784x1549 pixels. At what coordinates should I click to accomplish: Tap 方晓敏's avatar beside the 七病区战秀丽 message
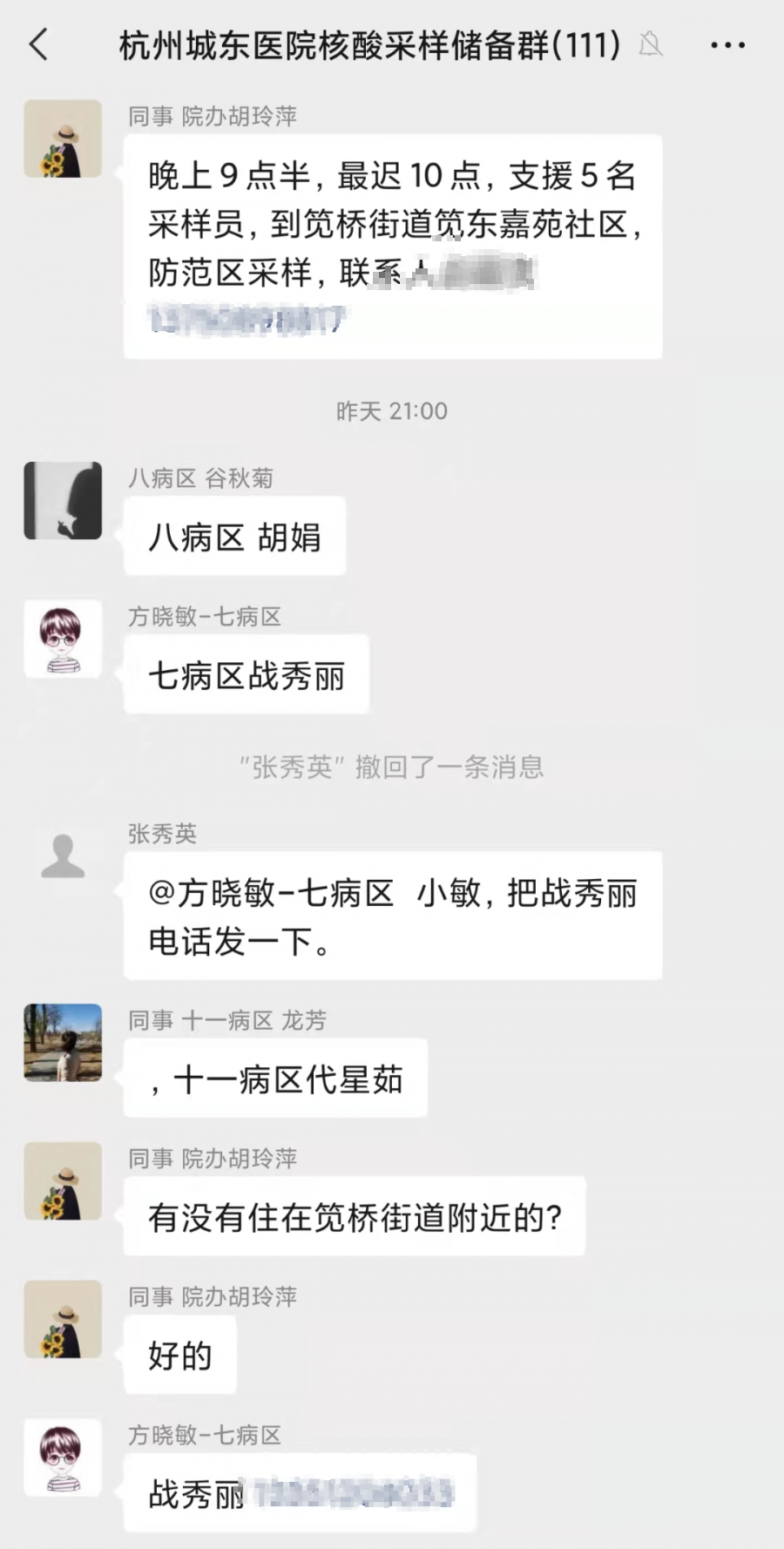[x=63, y=639]
